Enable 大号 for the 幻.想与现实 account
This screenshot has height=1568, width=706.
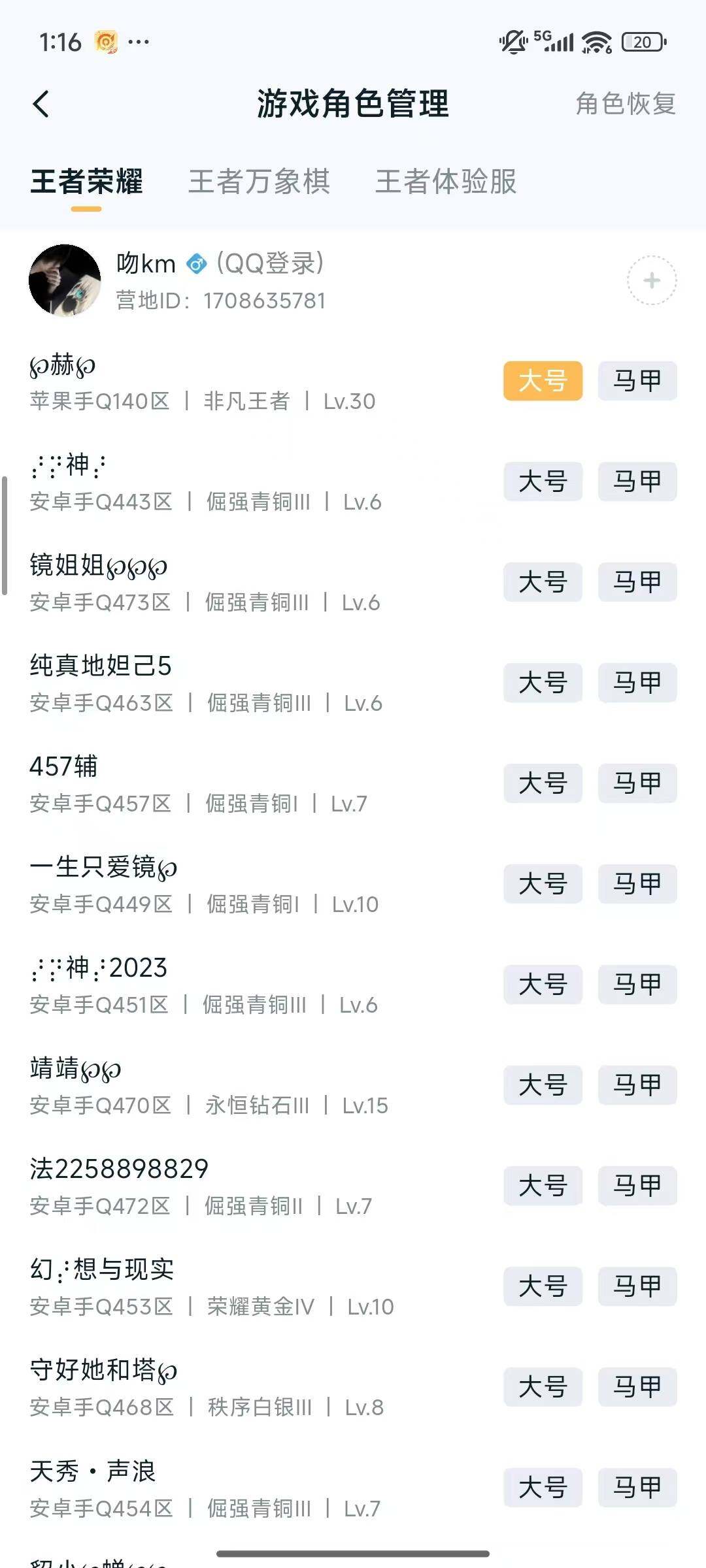(x=543, y=1286)
